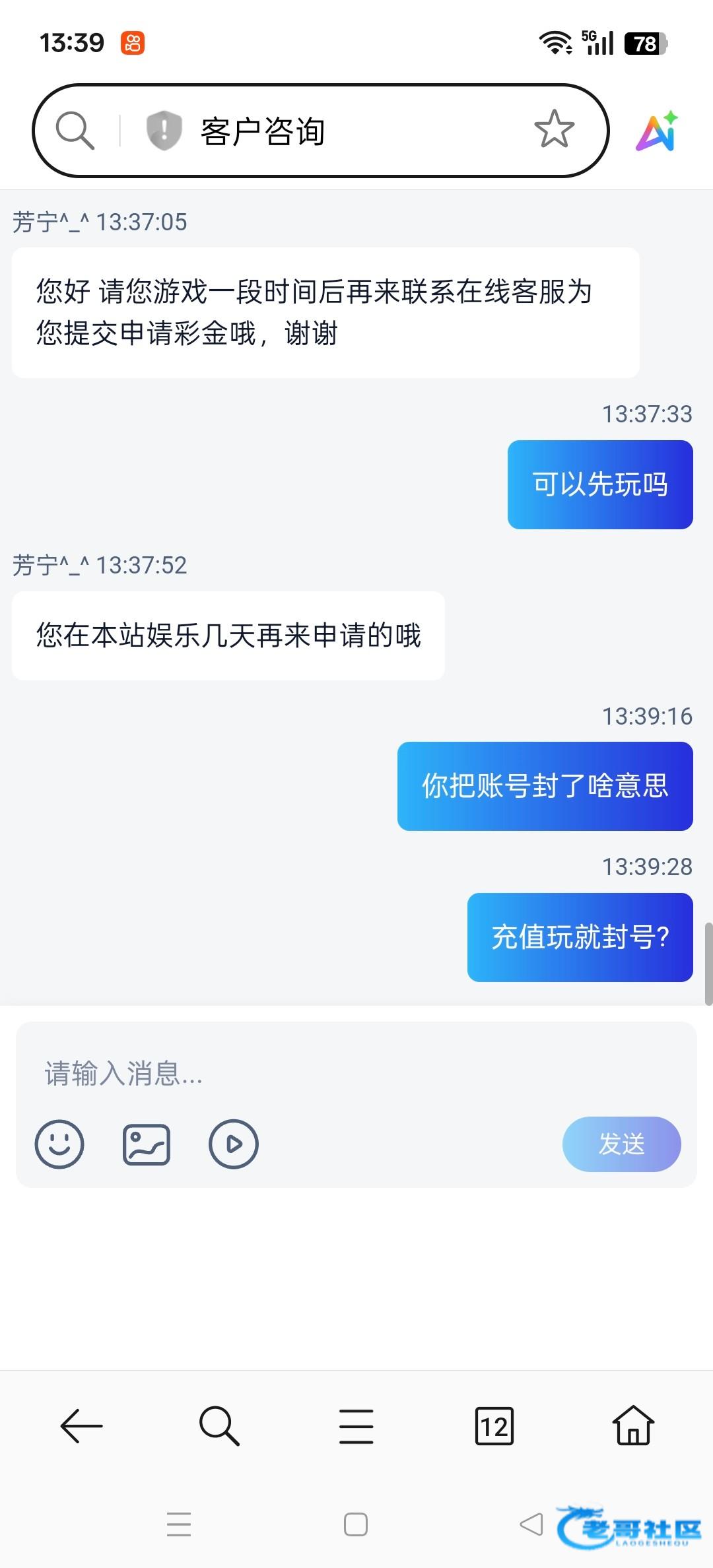Go to the browser home page
The height and width of the screenshot is (1568, 713).
[x=633, y=1426]
